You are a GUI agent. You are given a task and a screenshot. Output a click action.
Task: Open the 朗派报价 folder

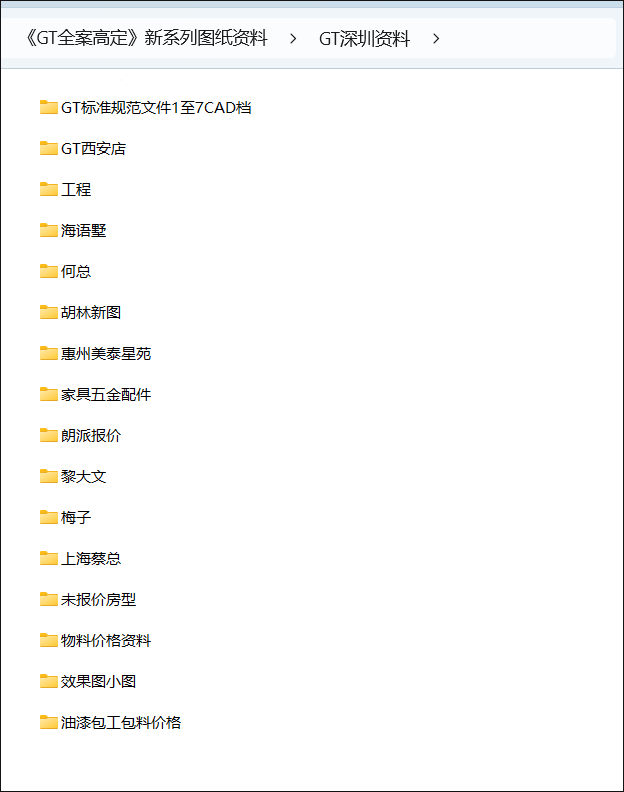coord(90,436)
